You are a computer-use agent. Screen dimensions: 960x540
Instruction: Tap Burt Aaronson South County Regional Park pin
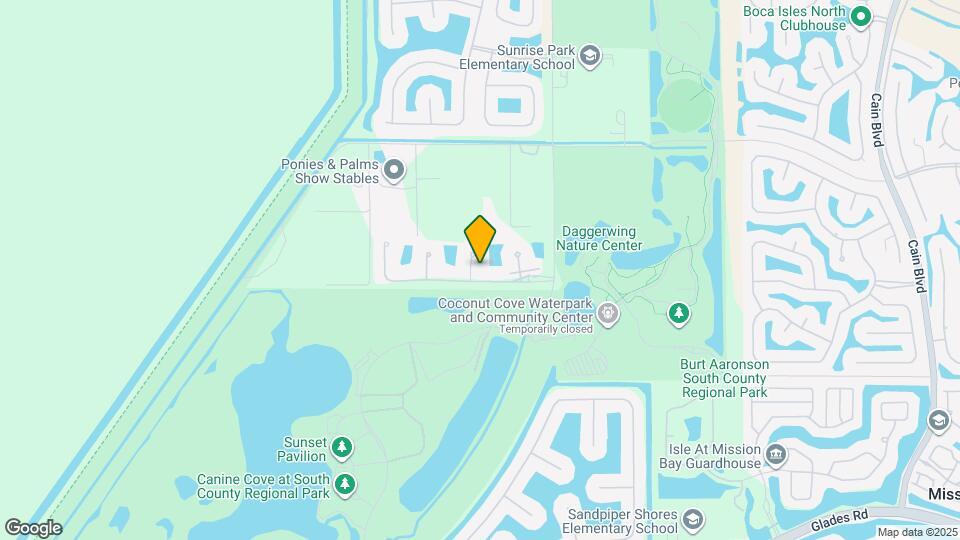pos(679,314)
